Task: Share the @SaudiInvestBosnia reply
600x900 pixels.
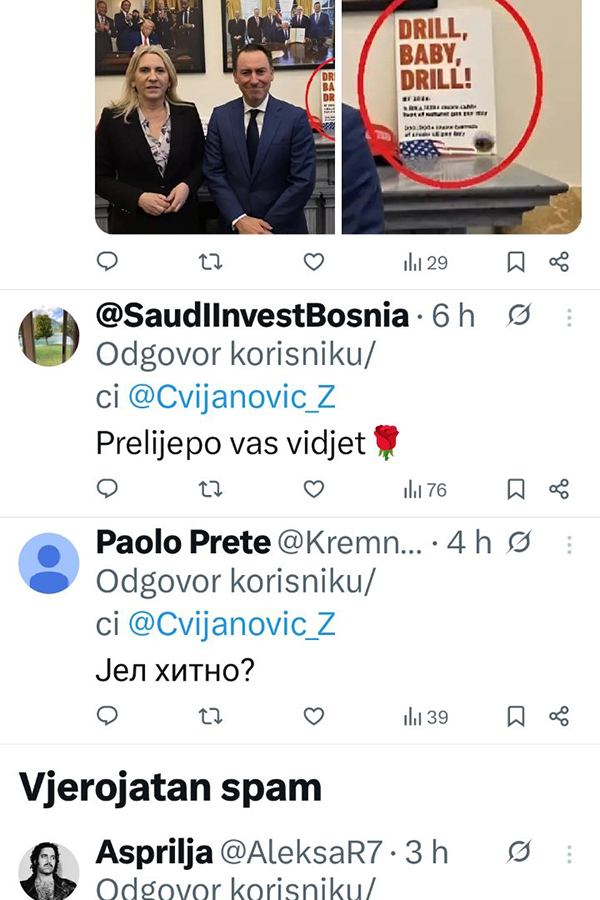Action: (559, 489)
